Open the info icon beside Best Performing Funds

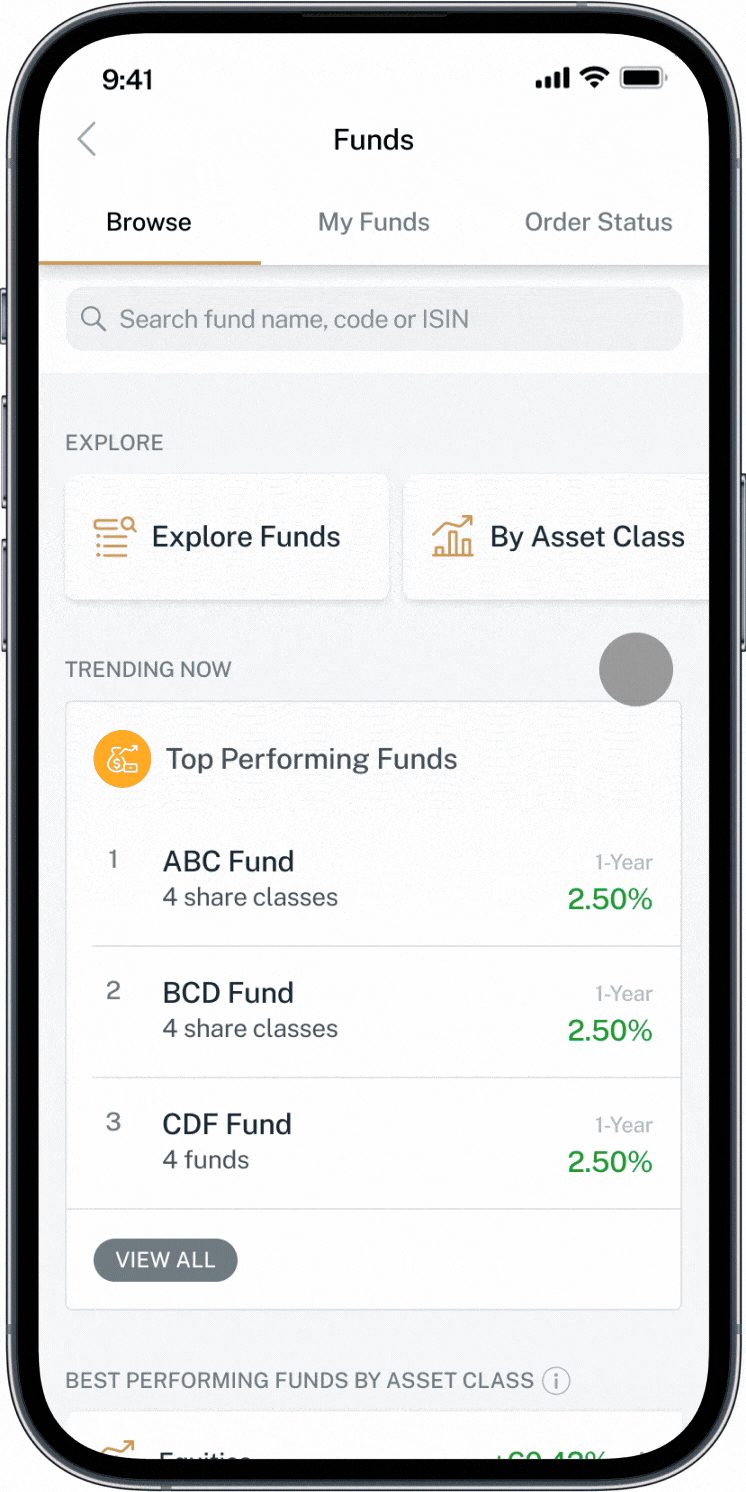point(556,1381)
